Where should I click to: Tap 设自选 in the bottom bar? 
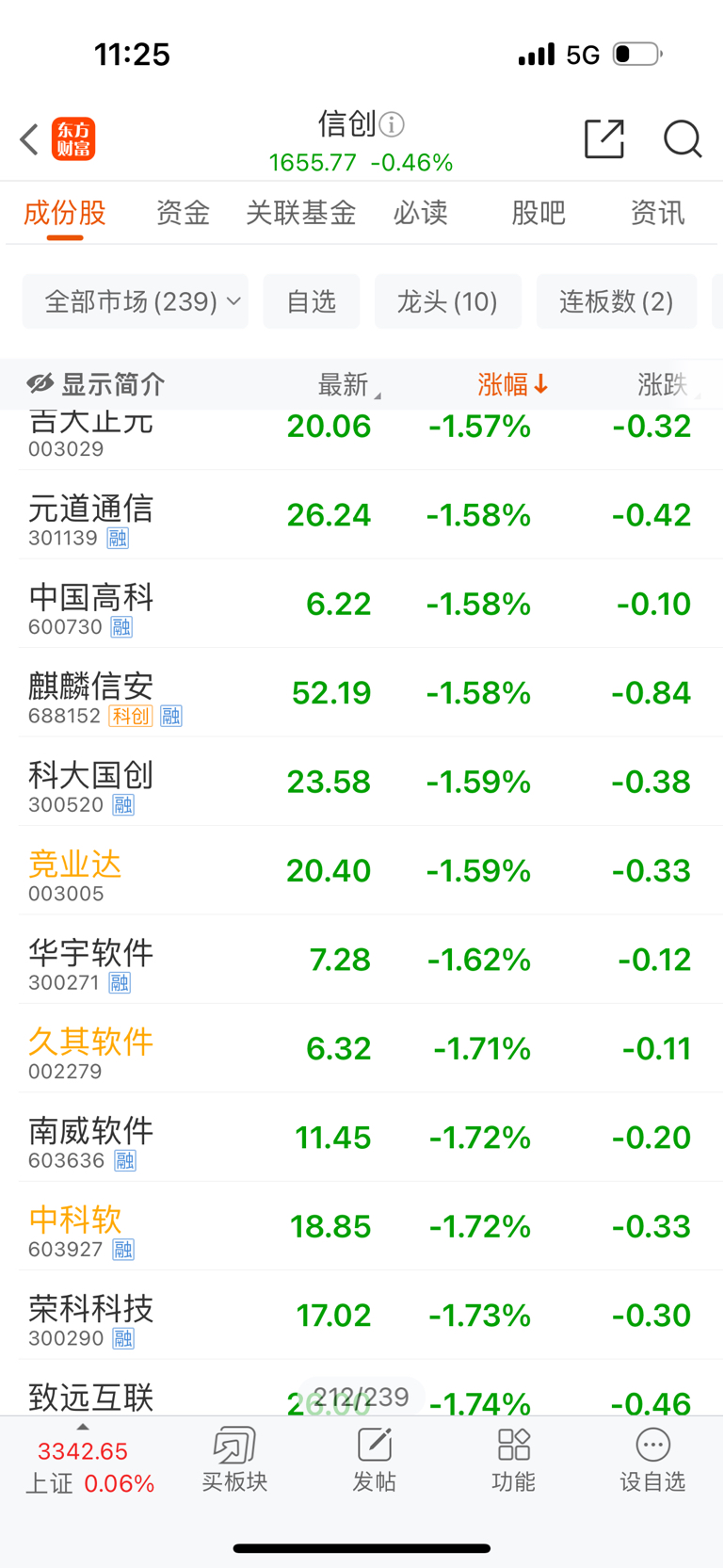(x=652, y=1459)
